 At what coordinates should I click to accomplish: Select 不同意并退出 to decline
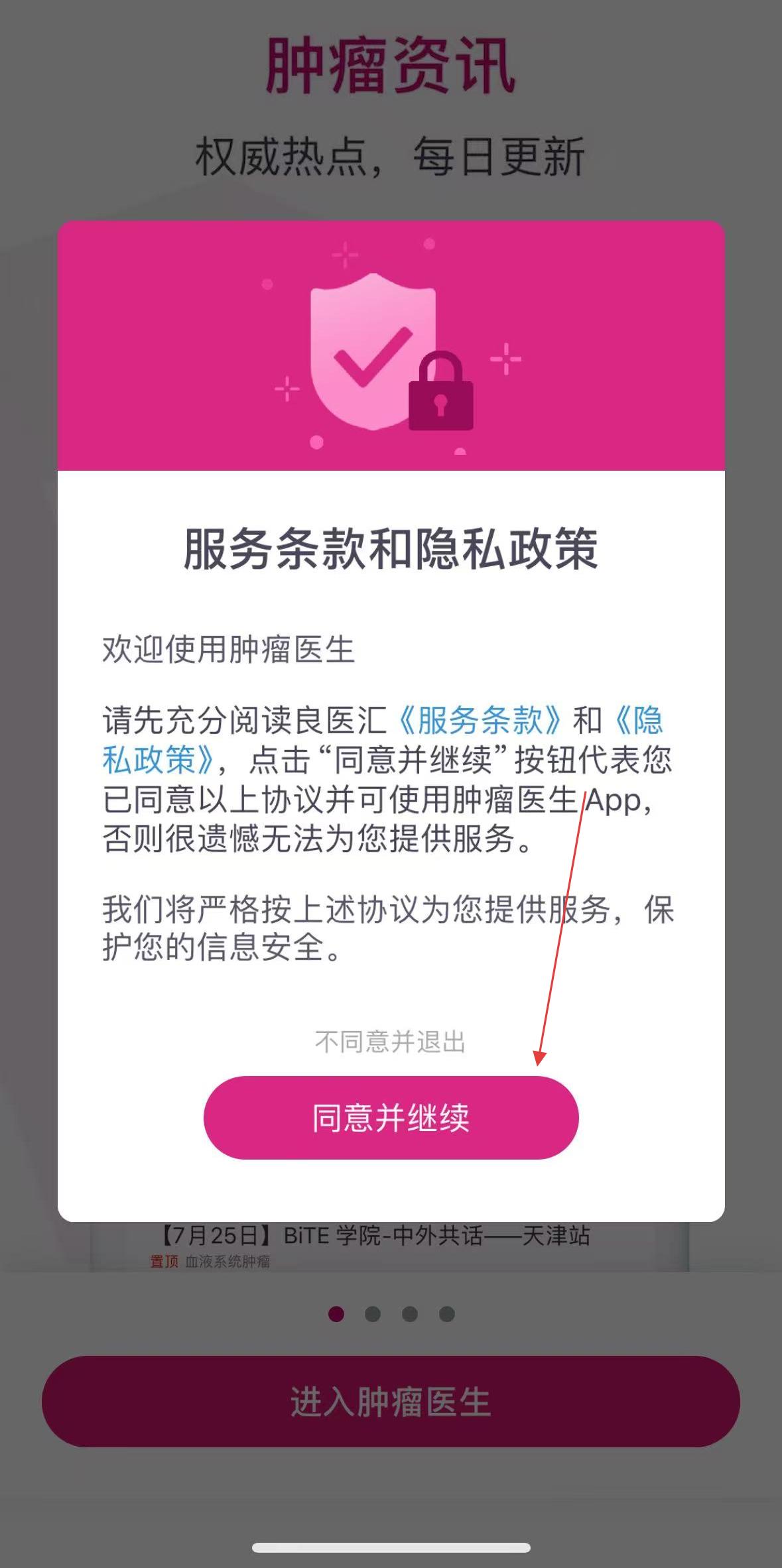pyautogui.click(x=391, y=1042)
